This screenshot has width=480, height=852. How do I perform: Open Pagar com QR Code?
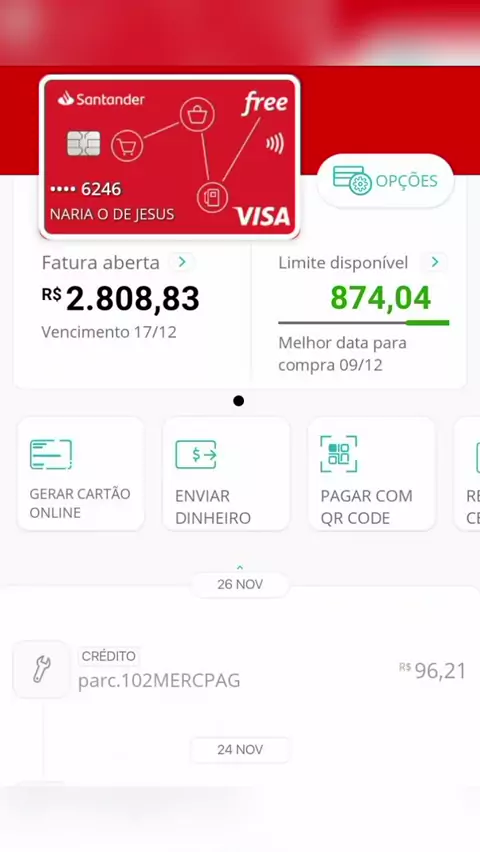pyautogui.click(x=372, y=474)
